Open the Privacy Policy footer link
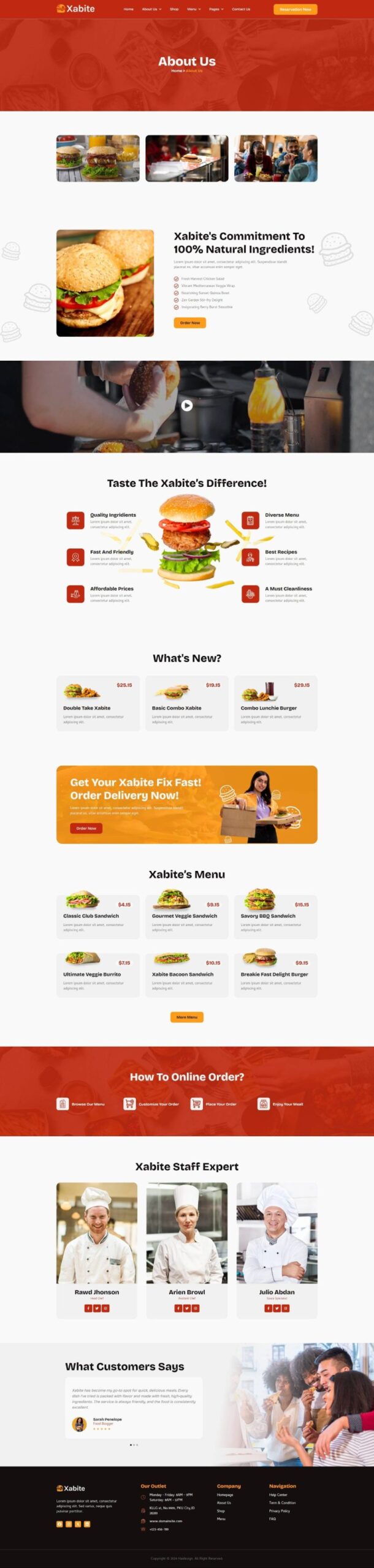This screenshot has height=1568, width=374. (x=280, y=1510)
